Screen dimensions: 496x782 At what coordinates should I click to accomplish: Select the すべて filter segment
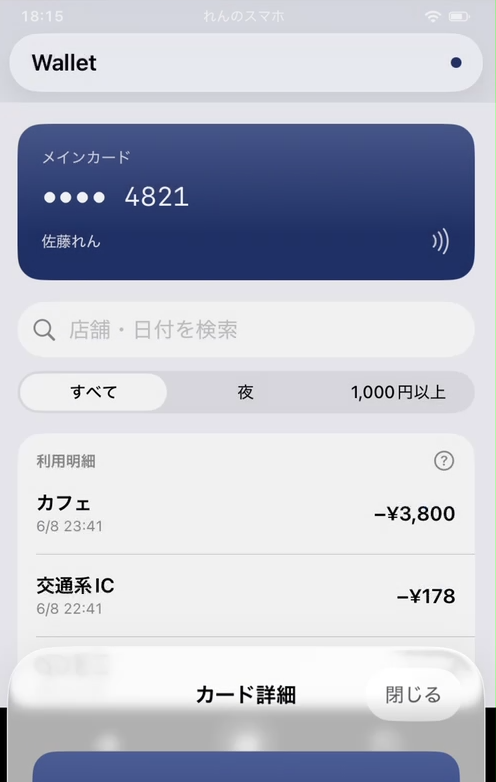coord(93,392)
